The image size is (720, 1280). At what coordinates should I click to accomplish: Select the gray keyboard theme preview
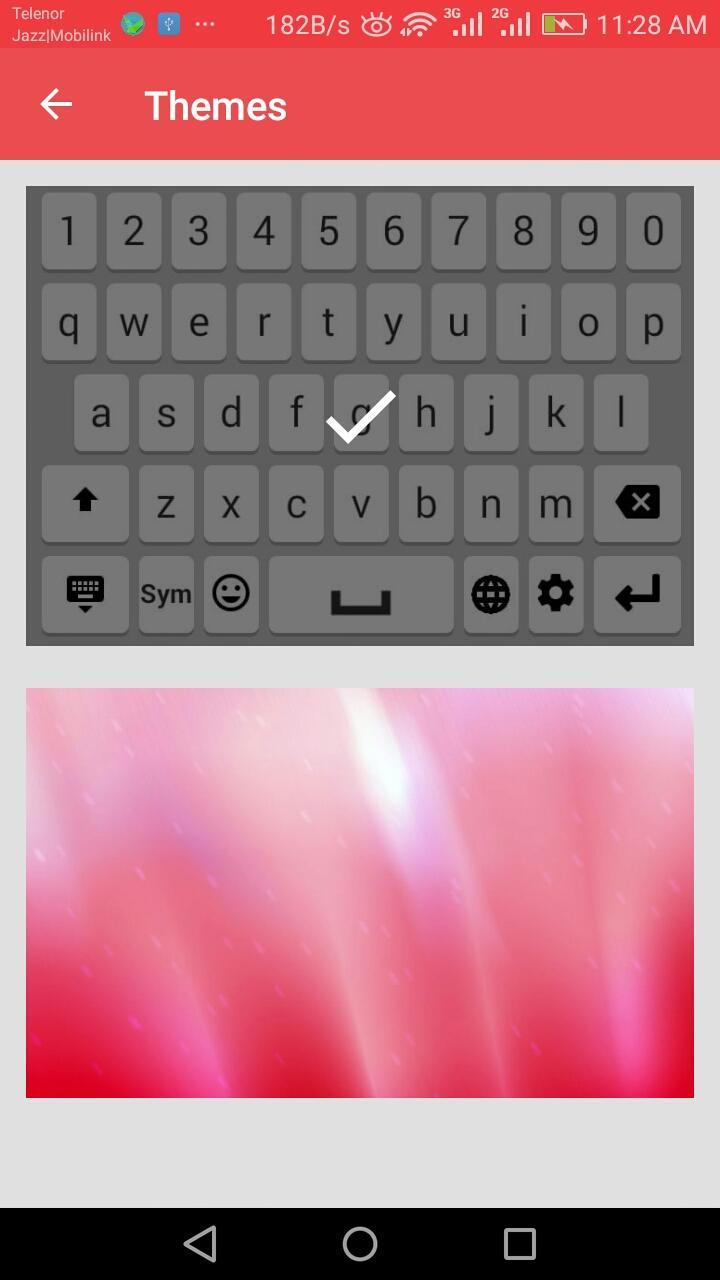pyautogui.click(x=360, y=416)
